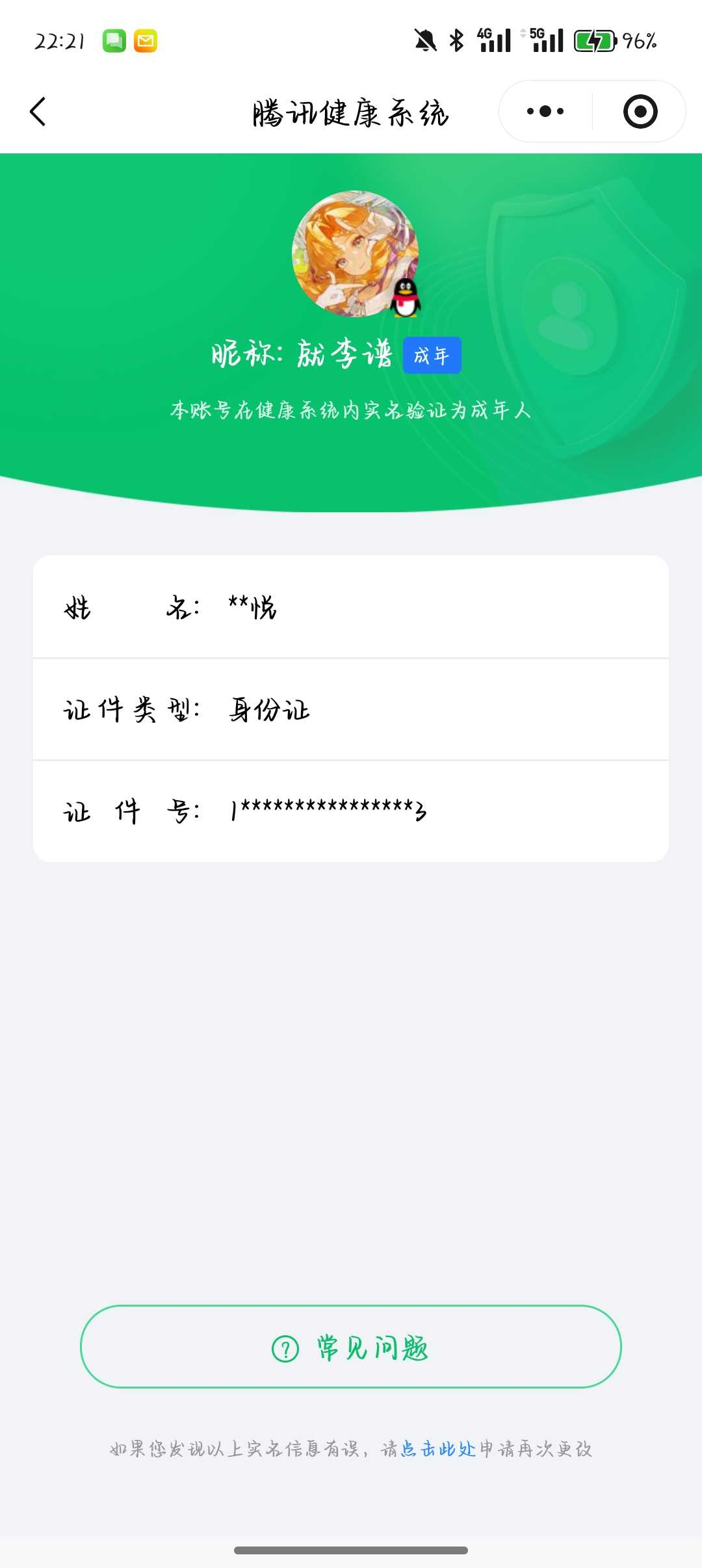Tap the charging battery indicator
The height and width of the screenshot is (1568, 702).
(x=593, y=40)
